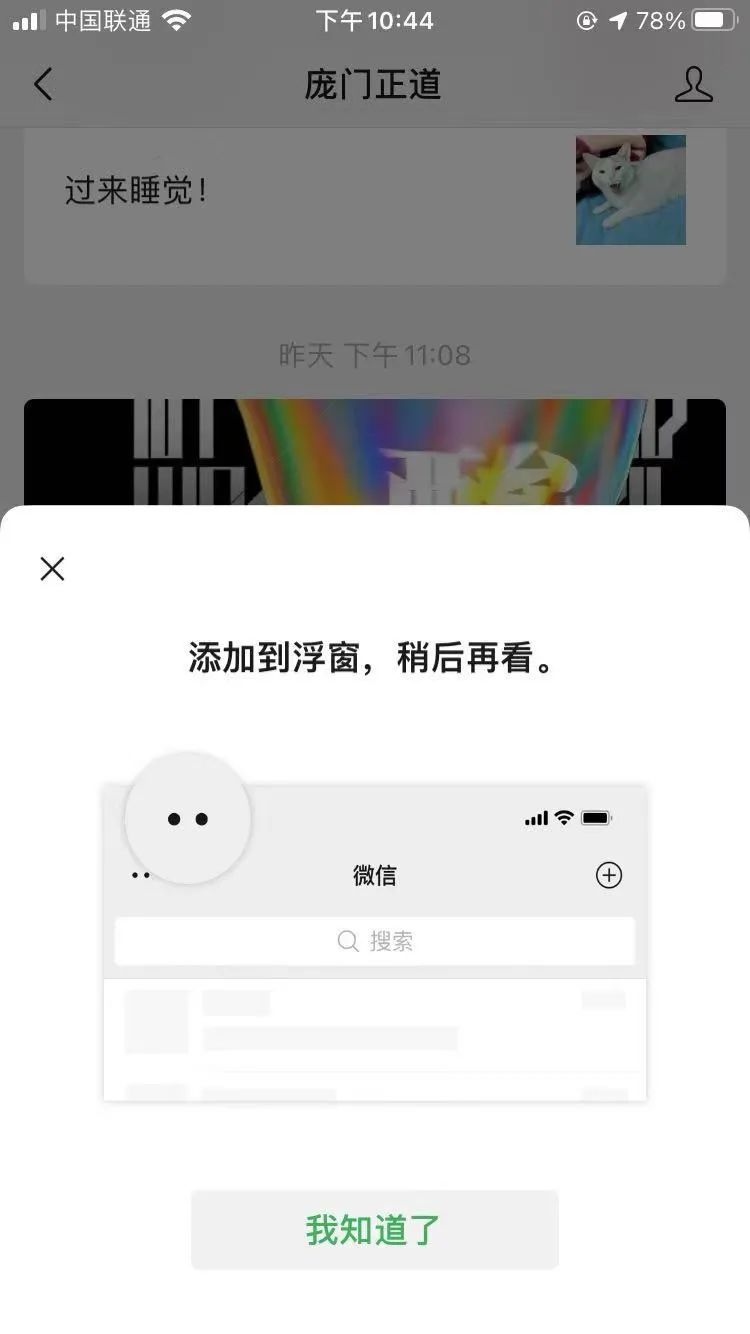This screenshot has height=1334, width=750.
Task: Tap the 78% battery percentage text
Action: (660, 18)
